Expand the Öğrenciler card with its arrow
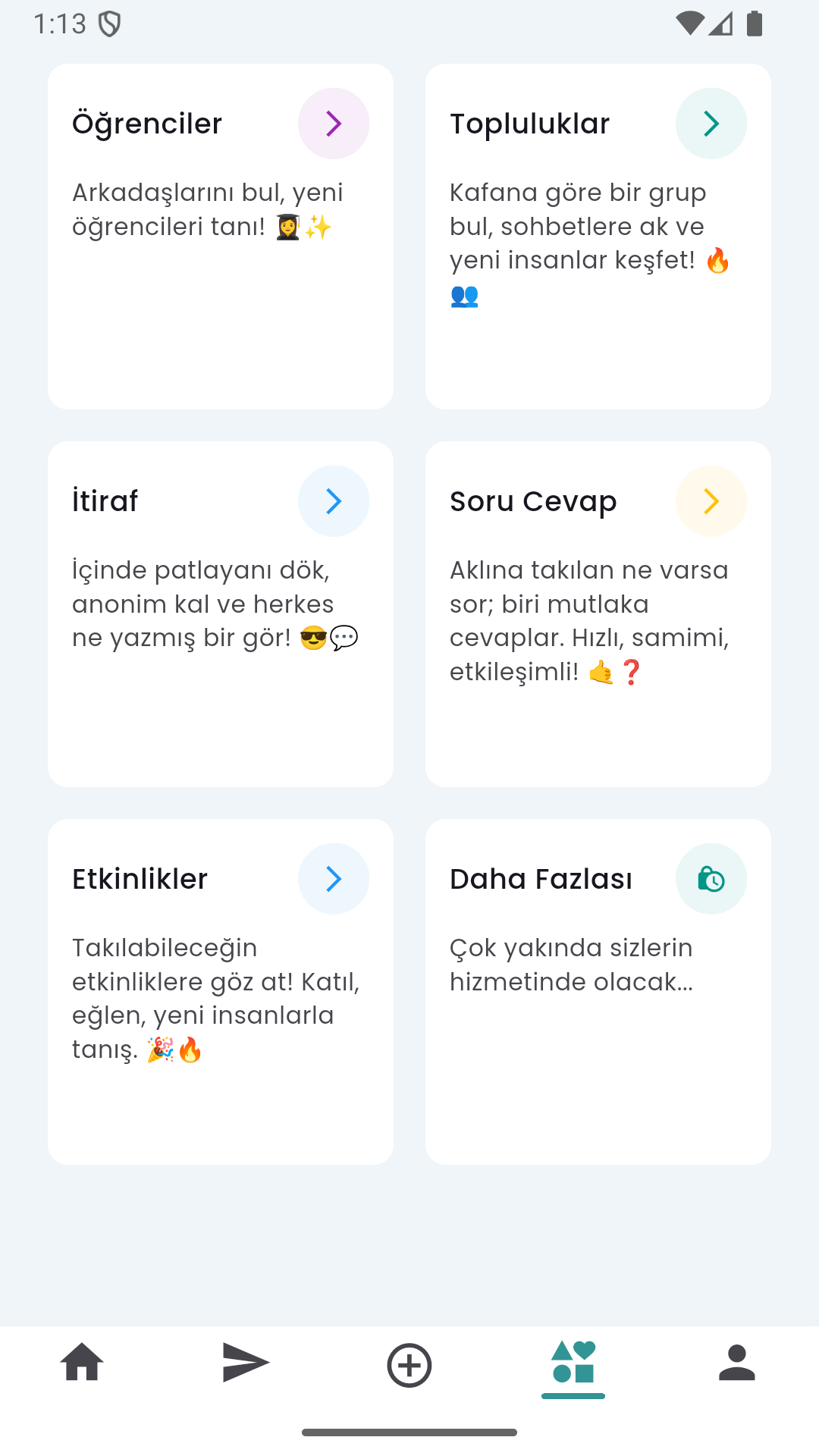Image resolution: width=819 pixels, height=1456 pixels. tap(334, 123)
